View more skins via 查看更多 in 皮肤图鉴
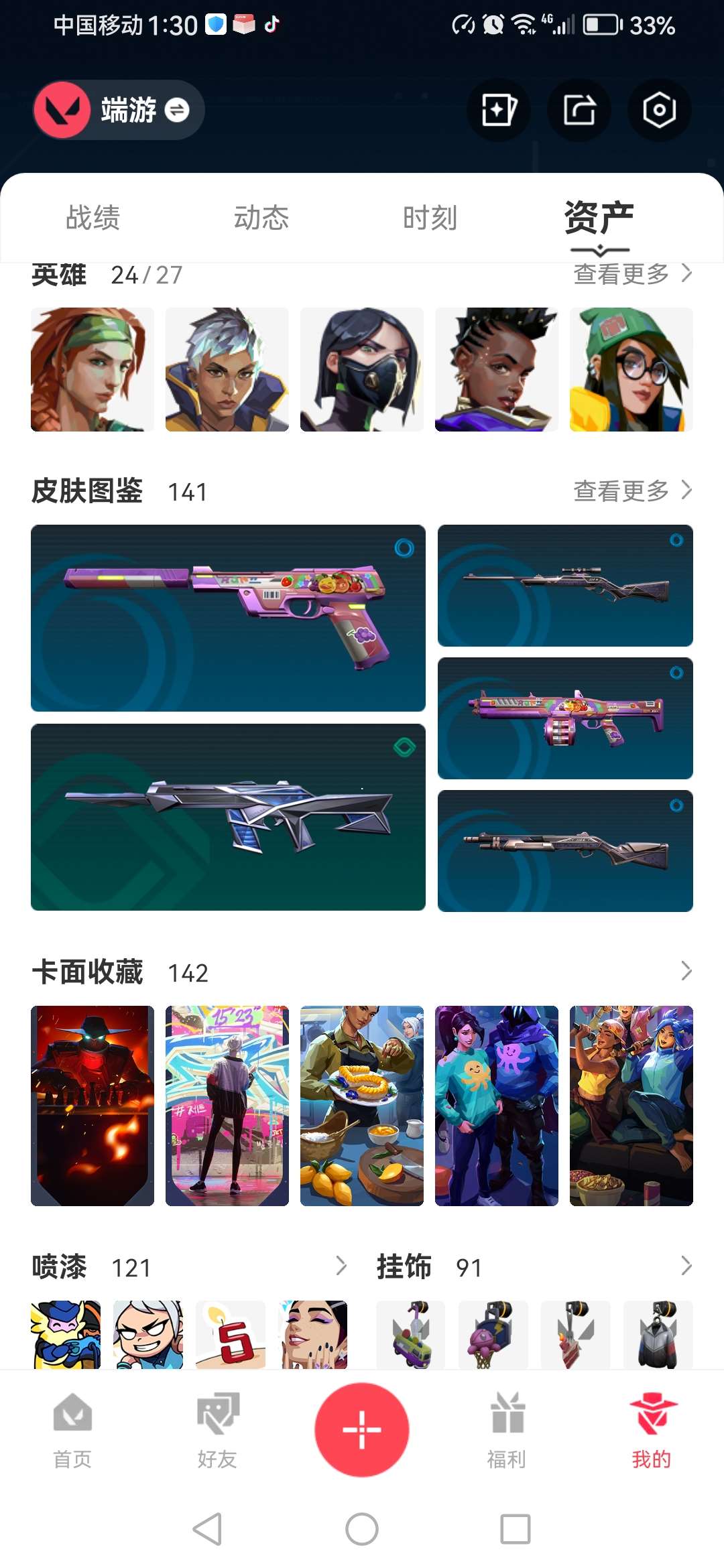This screenshot has height=1568, width=724. (x=632, y=491)
